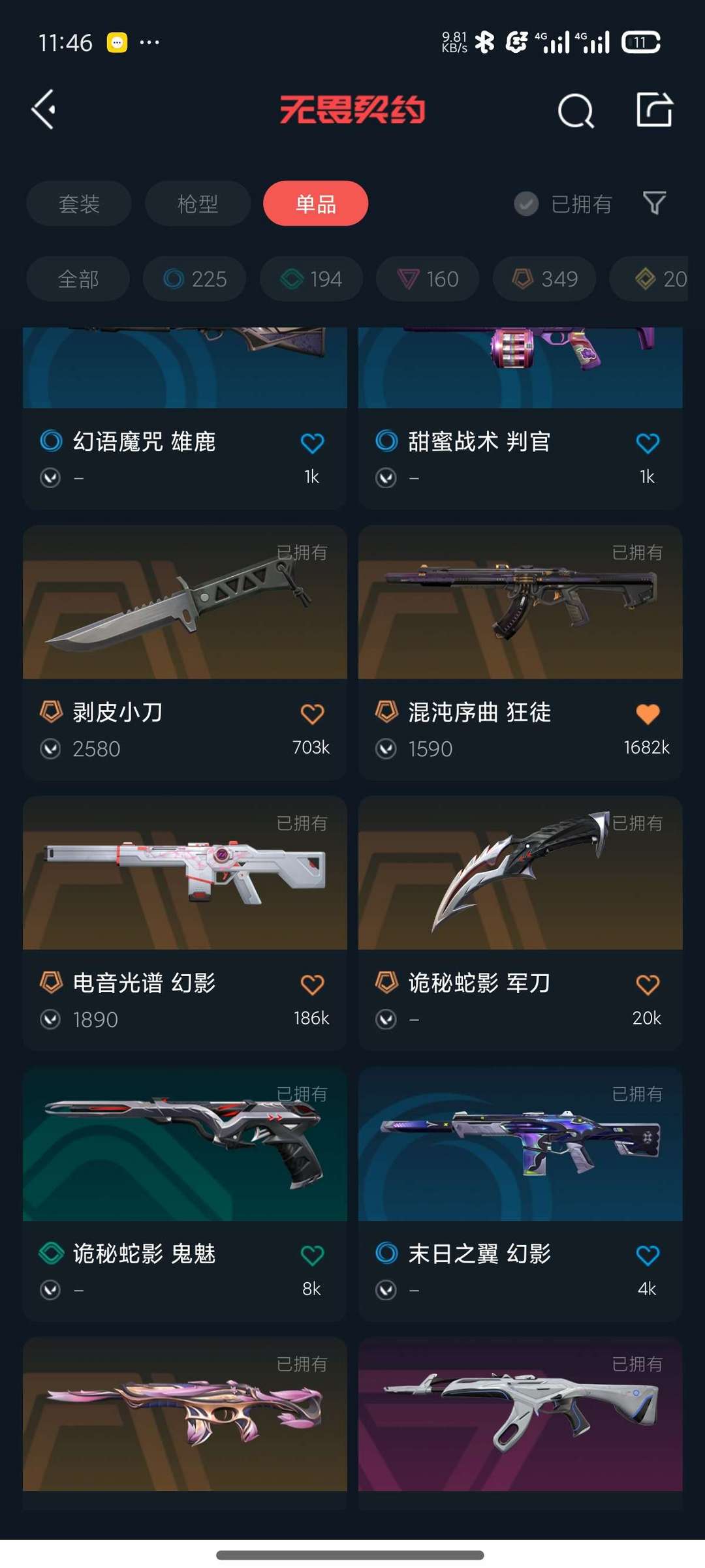Select the 全部 rarity chip
This screenshot has height=1568, width=705.
(78, 279)
